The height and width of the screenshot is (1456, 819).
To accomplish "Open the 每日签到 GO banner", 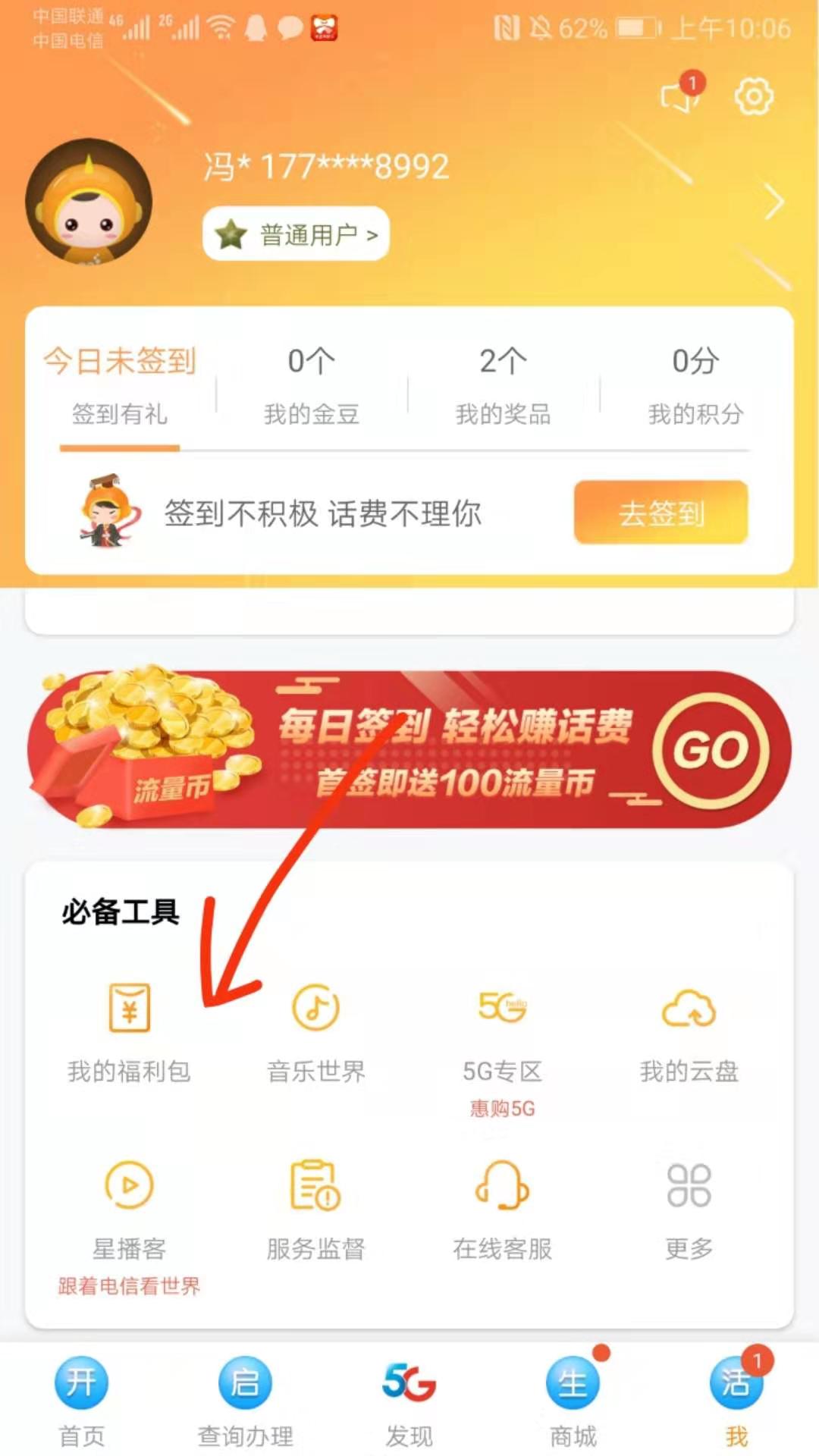I will (x=711, y=749).
